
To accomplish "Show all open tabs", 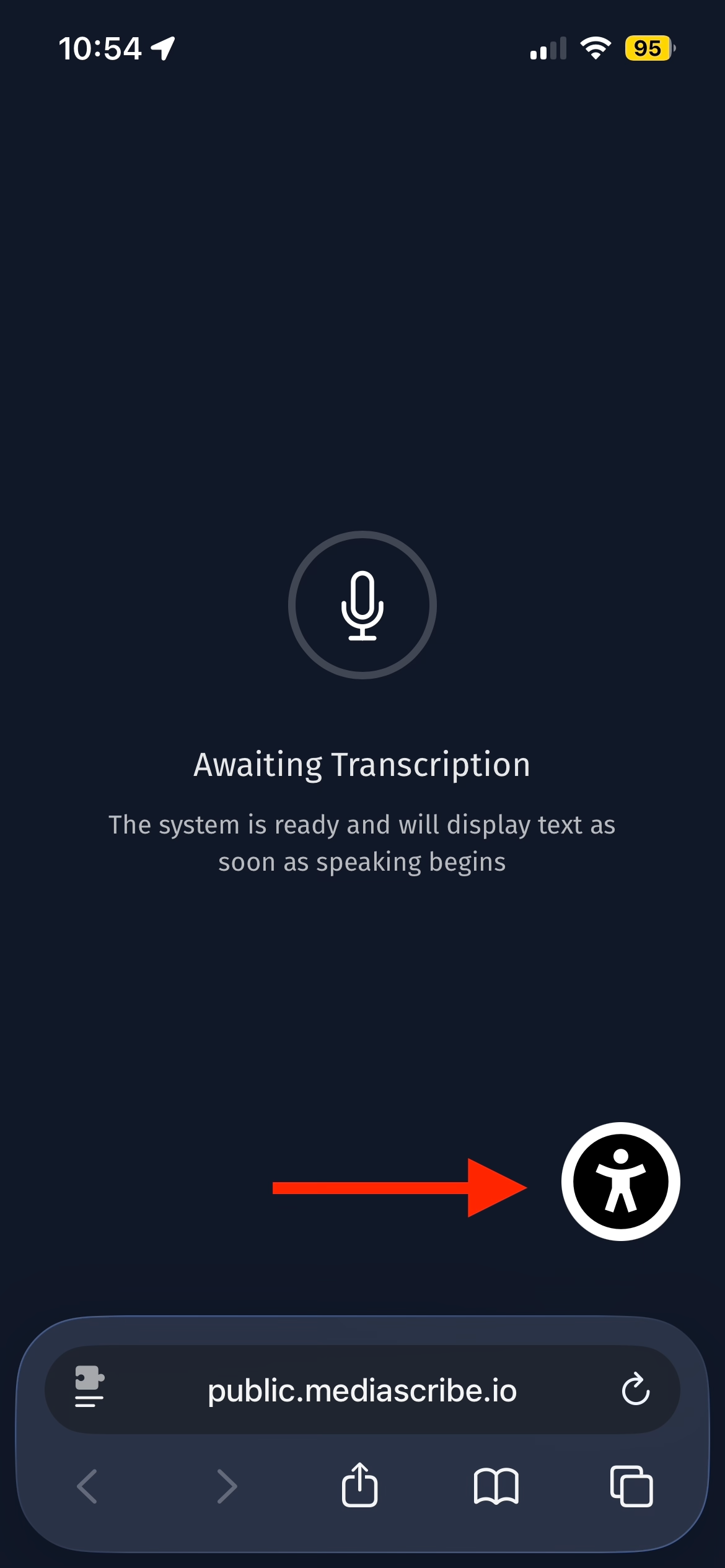I will [x=631, y=1486].
